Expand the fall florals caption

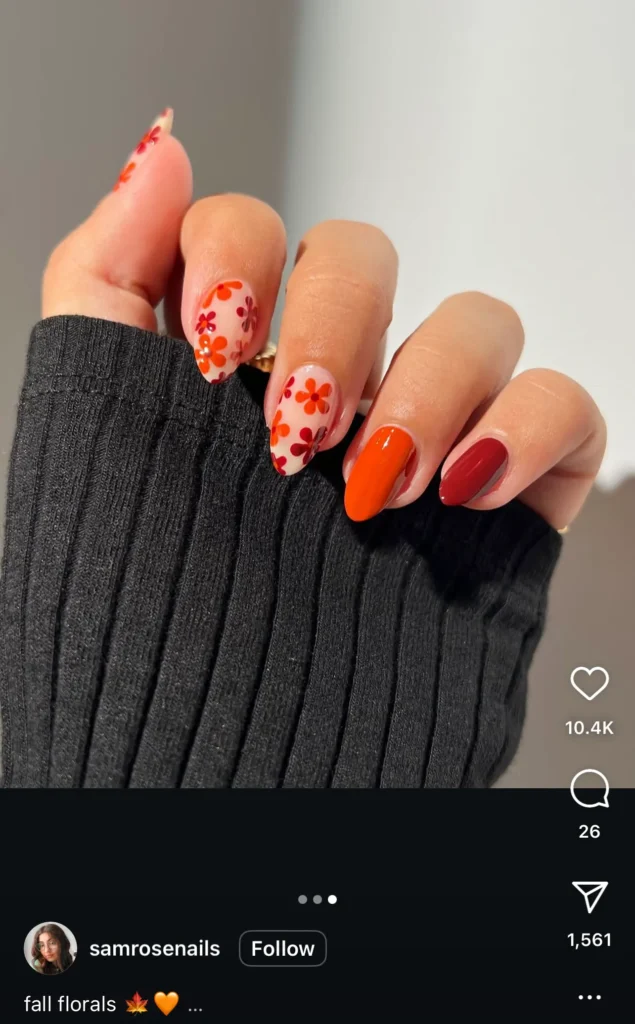195,1004
